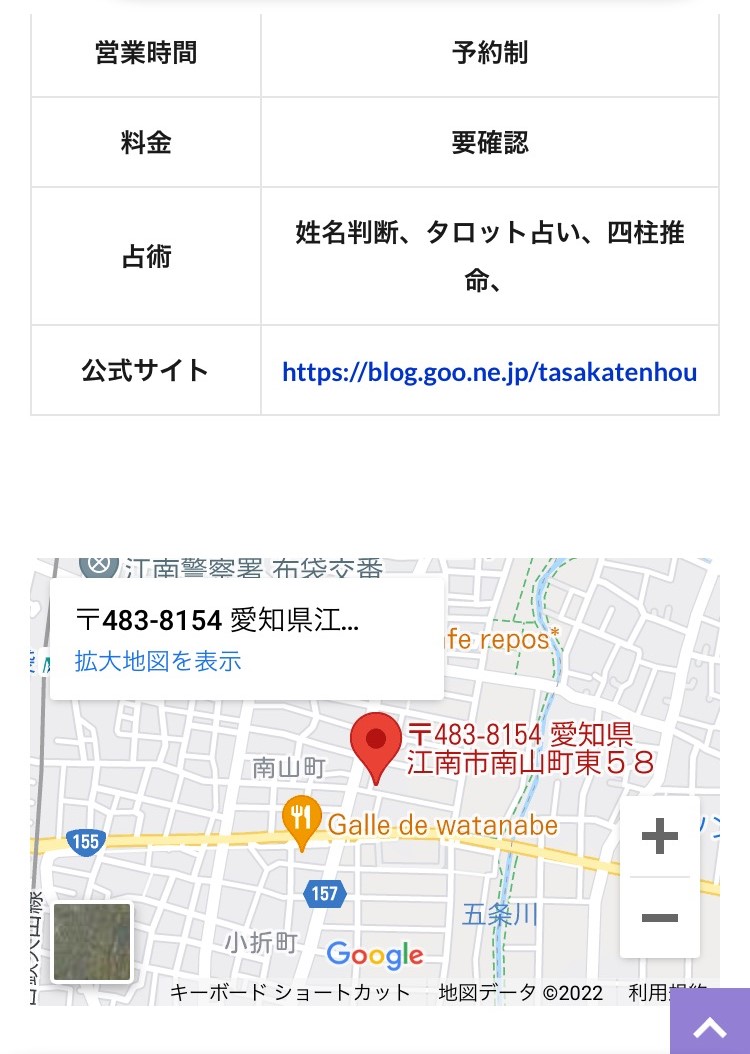
Task: Zoom in on the map
Action: pos(659,836)
